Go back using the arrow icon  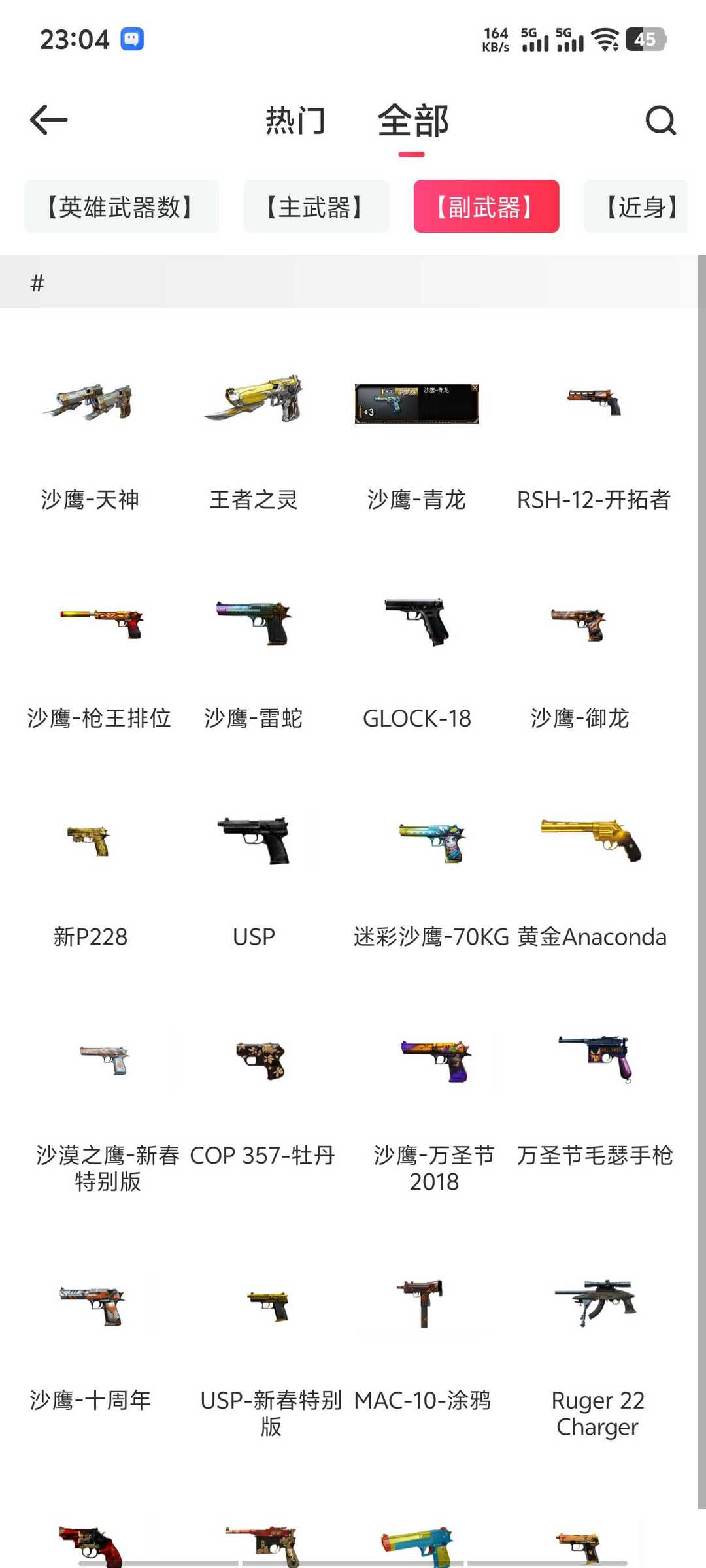(x=49, y=120)
